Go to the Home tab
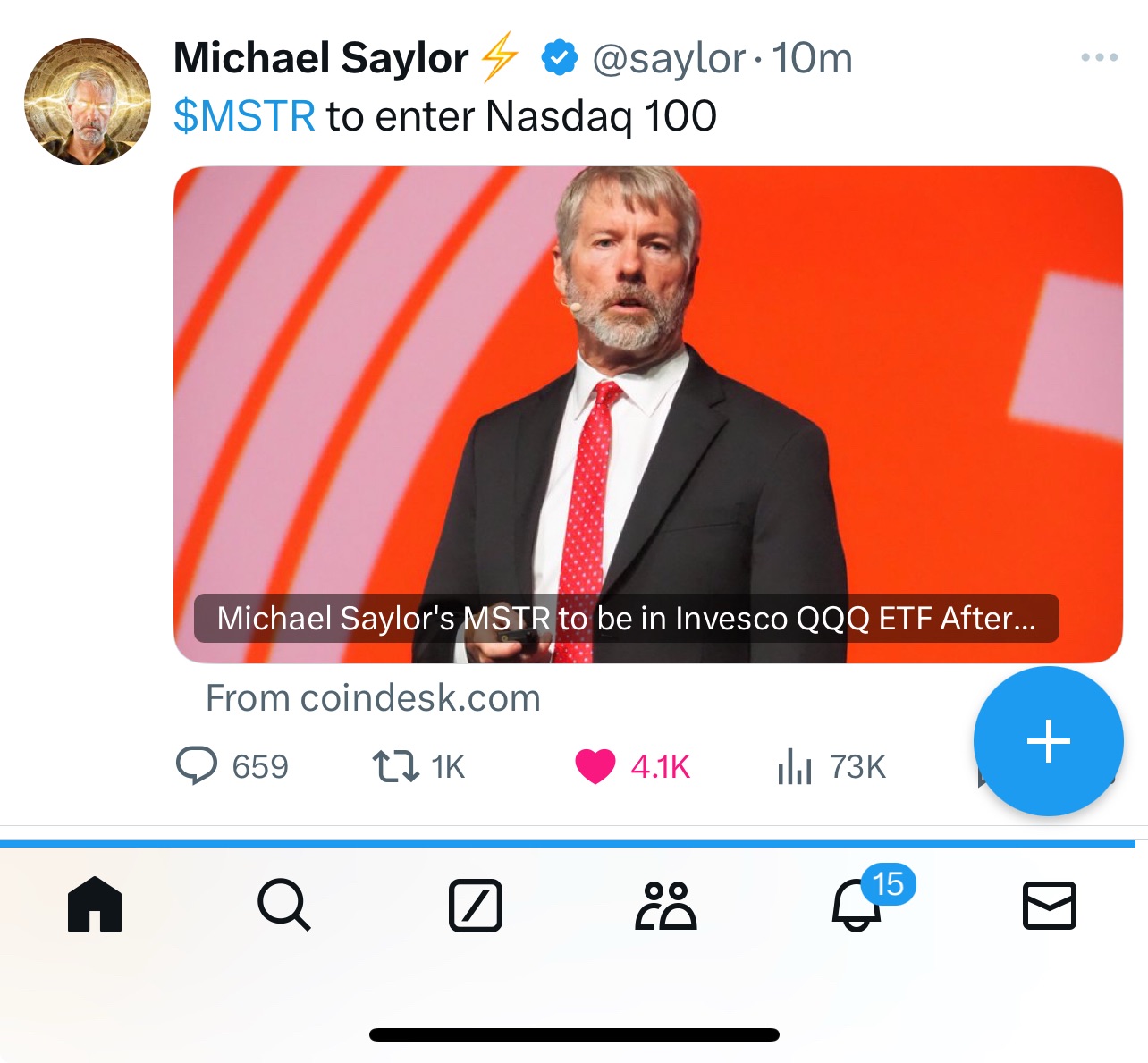 tap(95, 905)
